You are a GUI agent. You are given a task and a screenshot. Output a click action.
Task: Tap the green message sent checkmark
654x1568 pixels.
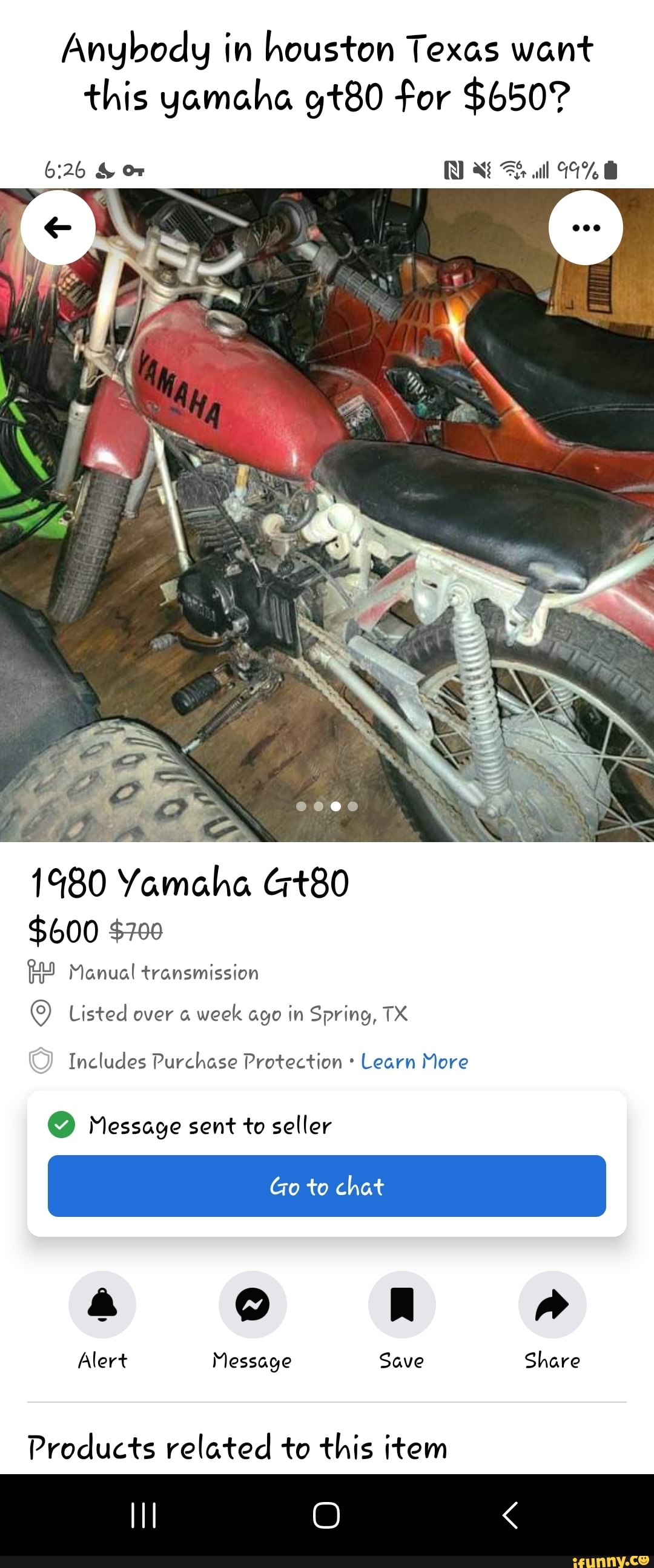coord(63,1125)
